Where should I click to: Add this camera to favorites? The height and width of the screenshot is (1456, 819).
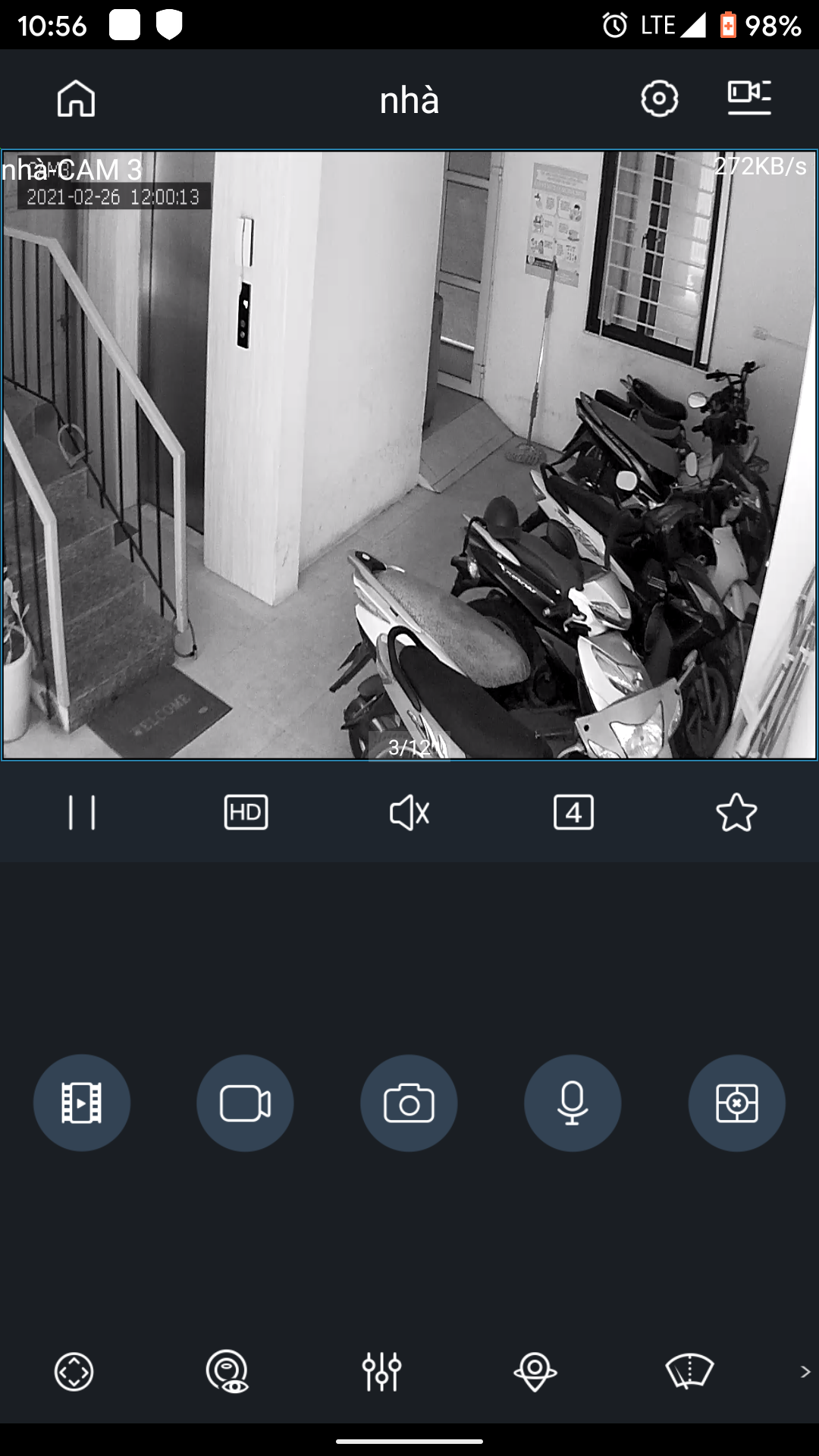736,813
